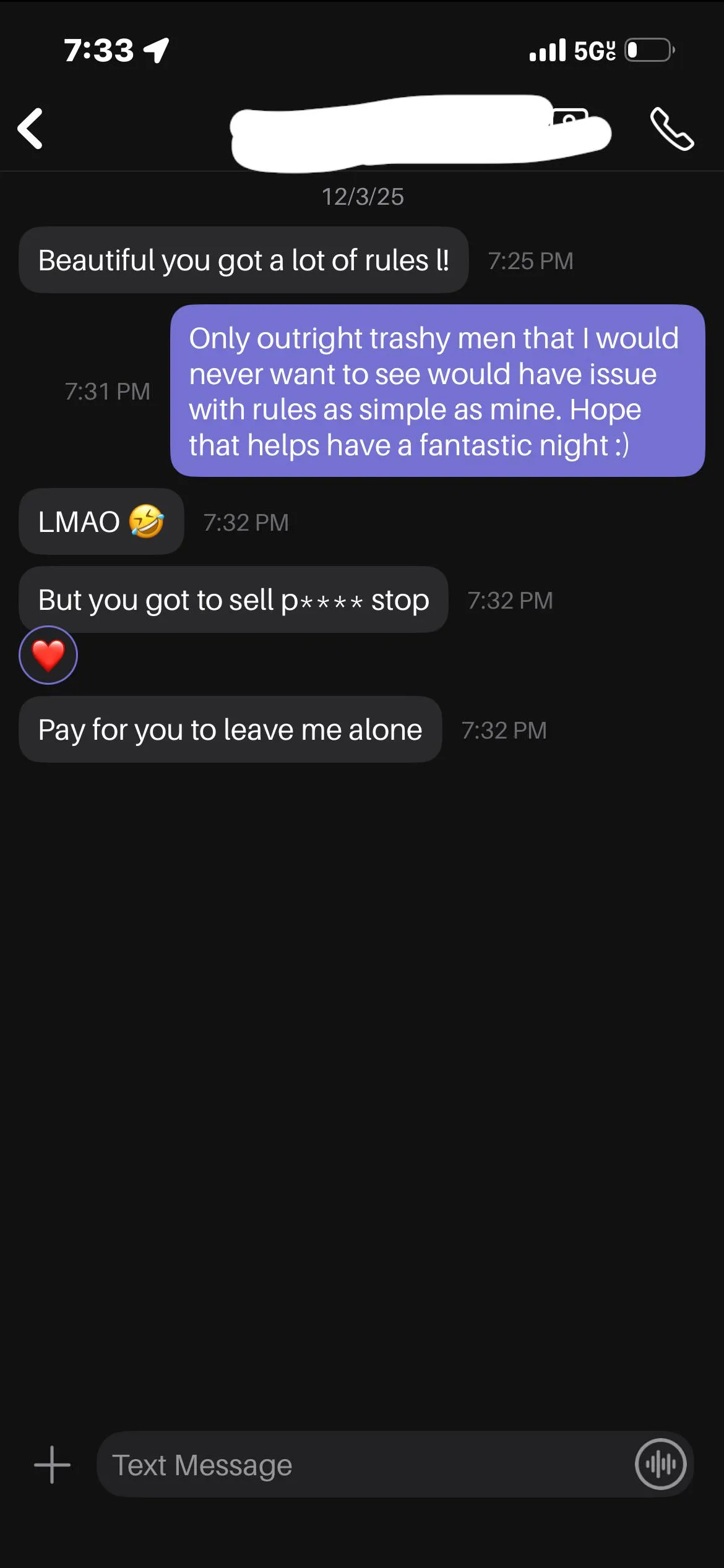Image resolution: width=724 pixels, height=1568 pixels.
Task: Record a voice message with the waveform icon
Action: (660, 1464)
